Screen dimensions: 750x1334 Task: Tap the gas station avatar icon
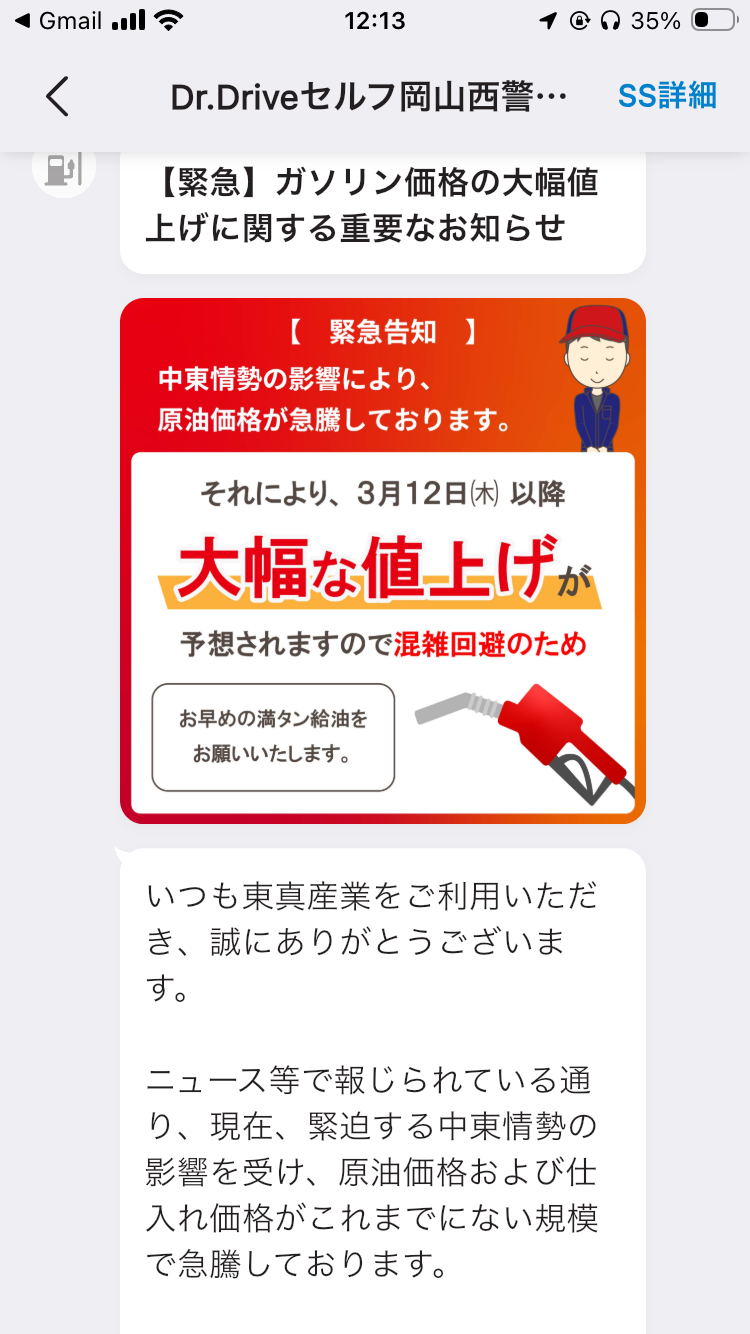pos(64,169)
